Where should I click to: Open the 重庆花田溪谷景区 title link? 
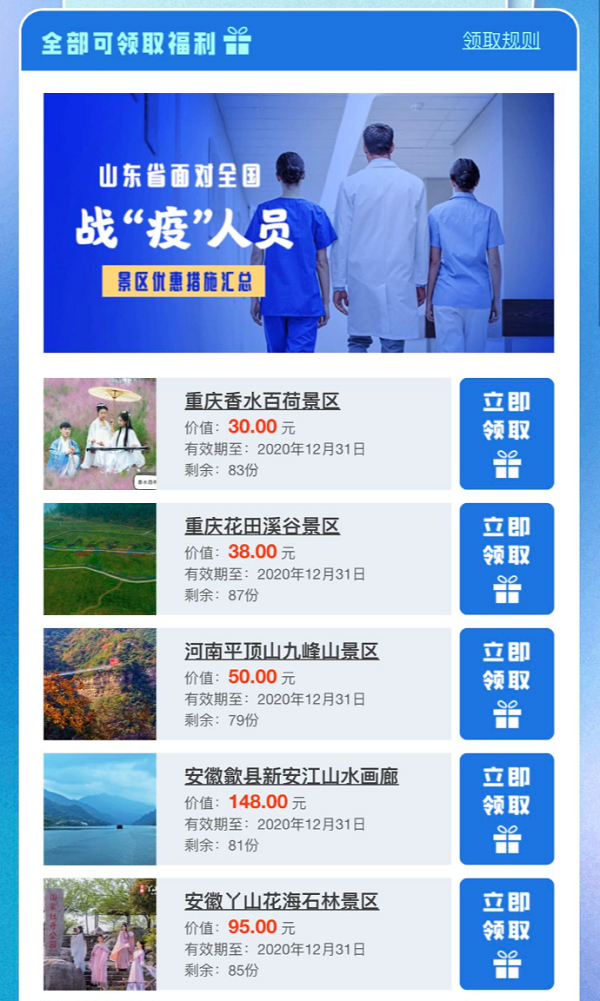point(262,527)
